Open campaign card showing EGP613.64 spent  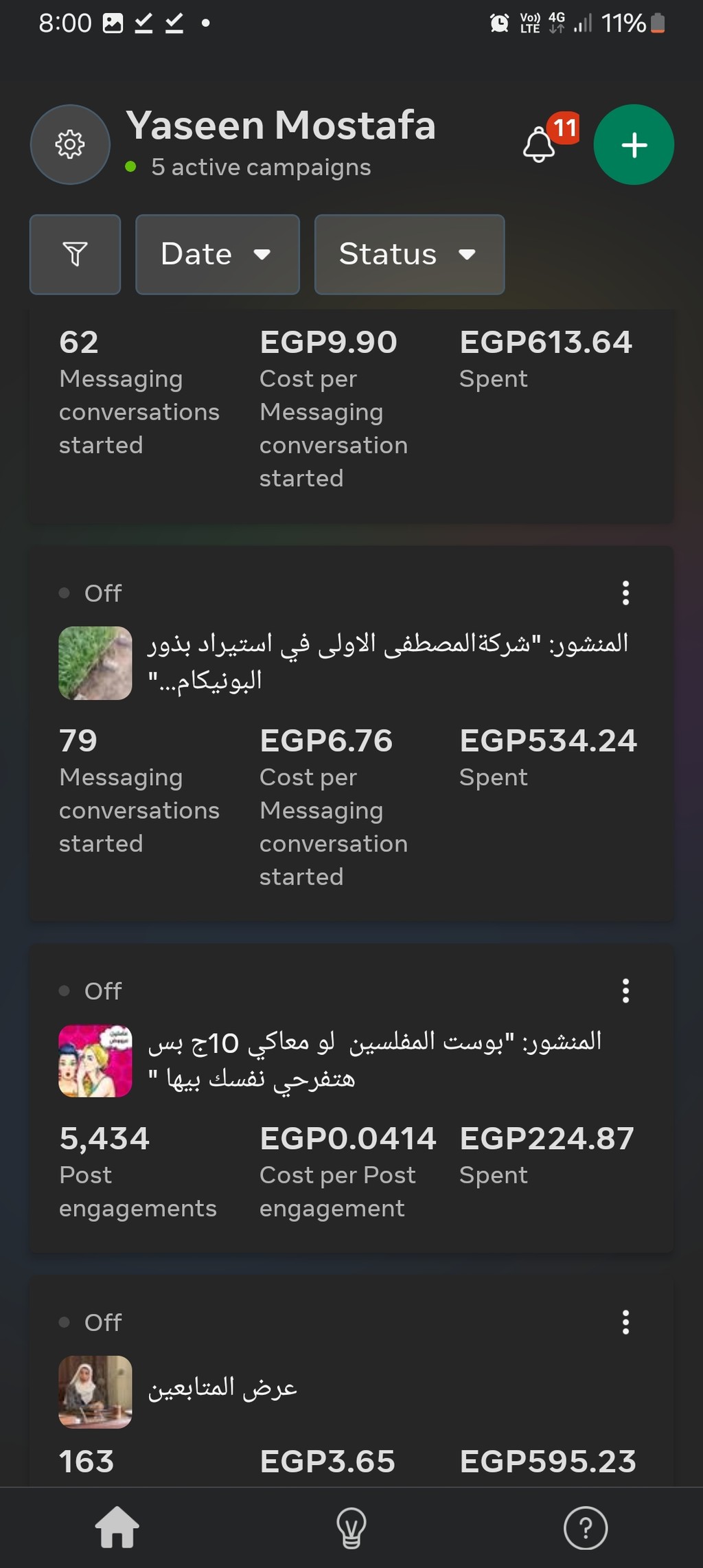click(x=351, y=417)
